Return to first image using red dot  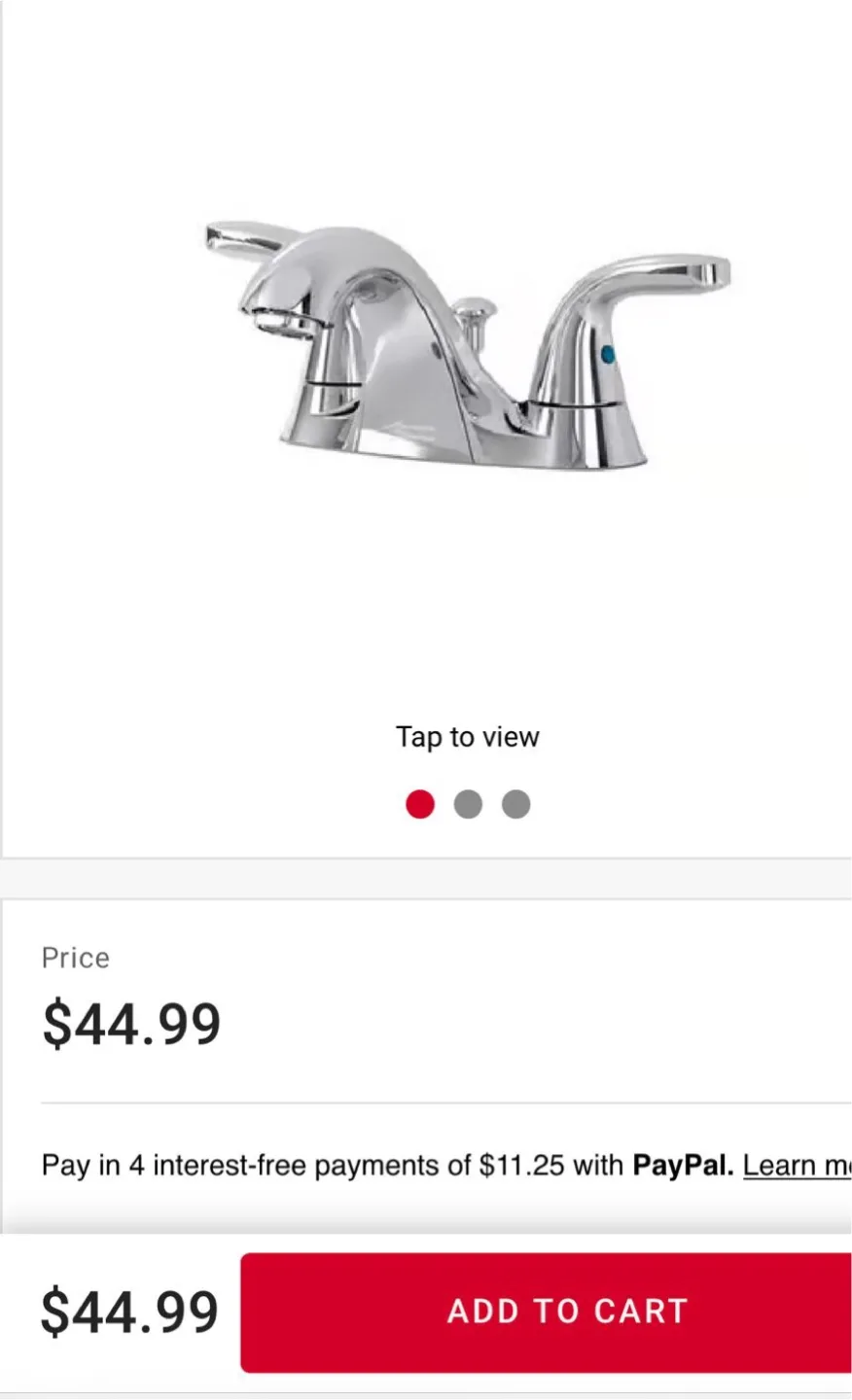pyautogui.click(x=420, y=804)
